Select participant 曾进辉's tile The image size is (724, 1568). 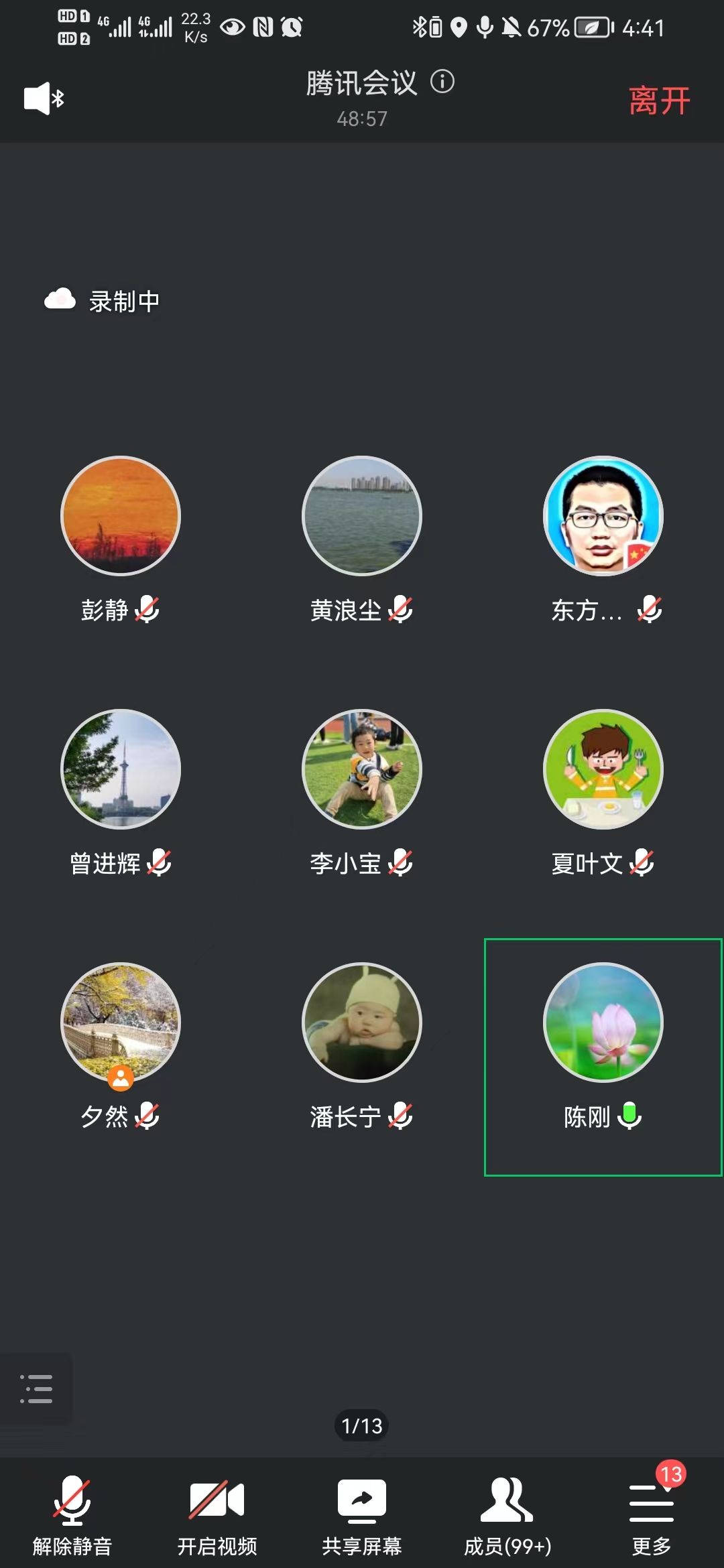pyautogui.click(x=121, y=769)
